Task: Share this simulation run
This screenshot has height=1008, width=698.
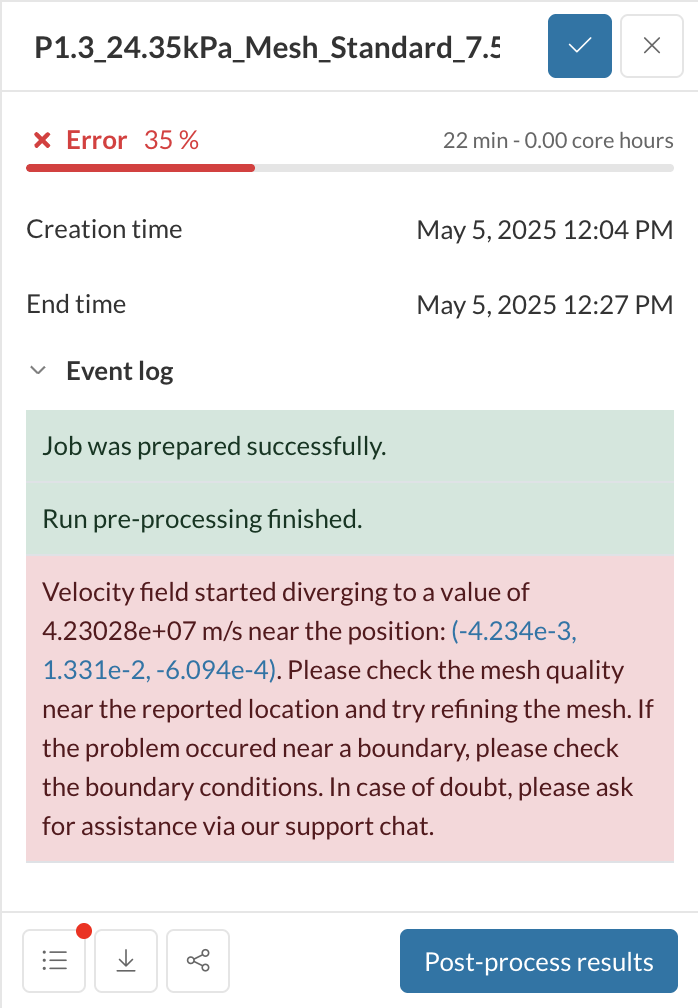Action: (x=198, y=961)
